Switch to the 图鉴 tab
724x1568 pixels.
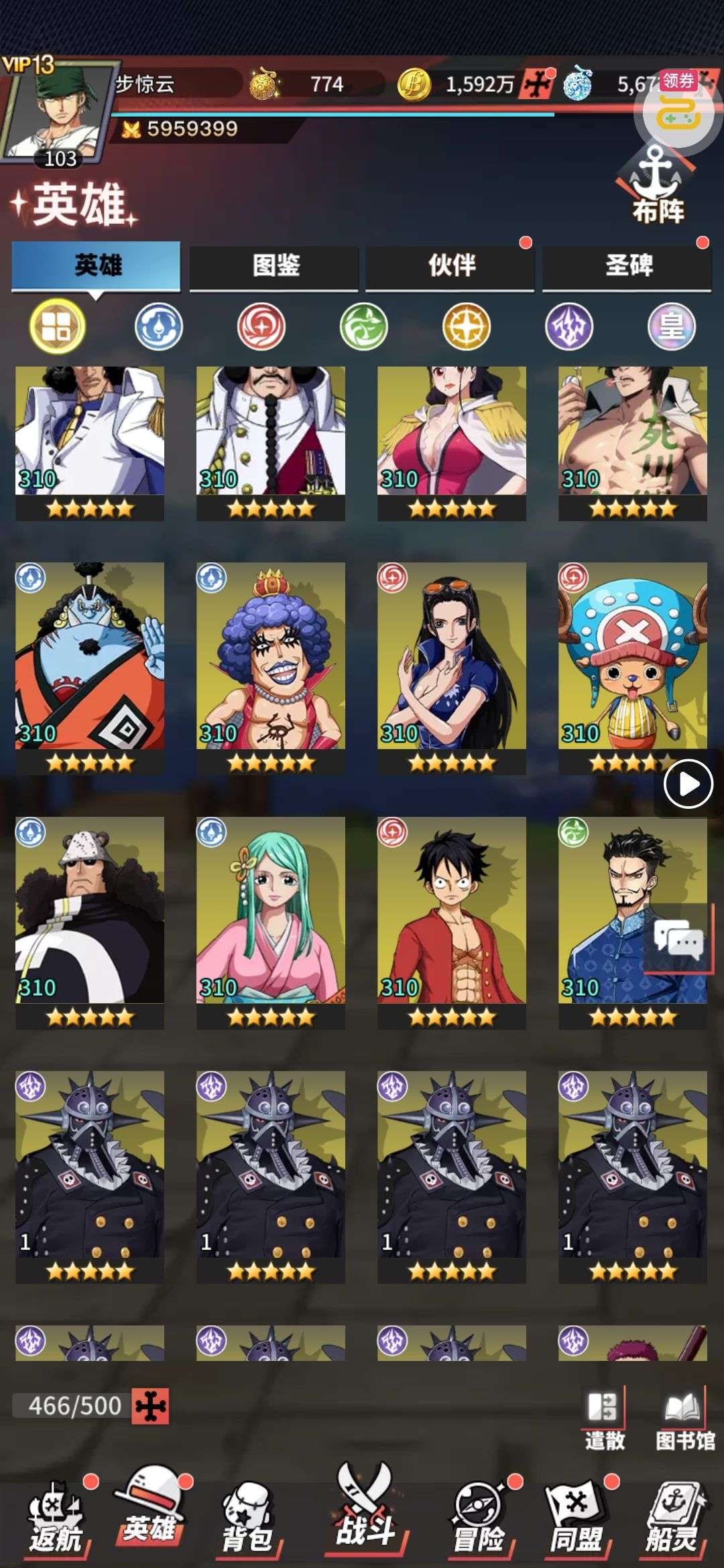[x=275, y=265]
